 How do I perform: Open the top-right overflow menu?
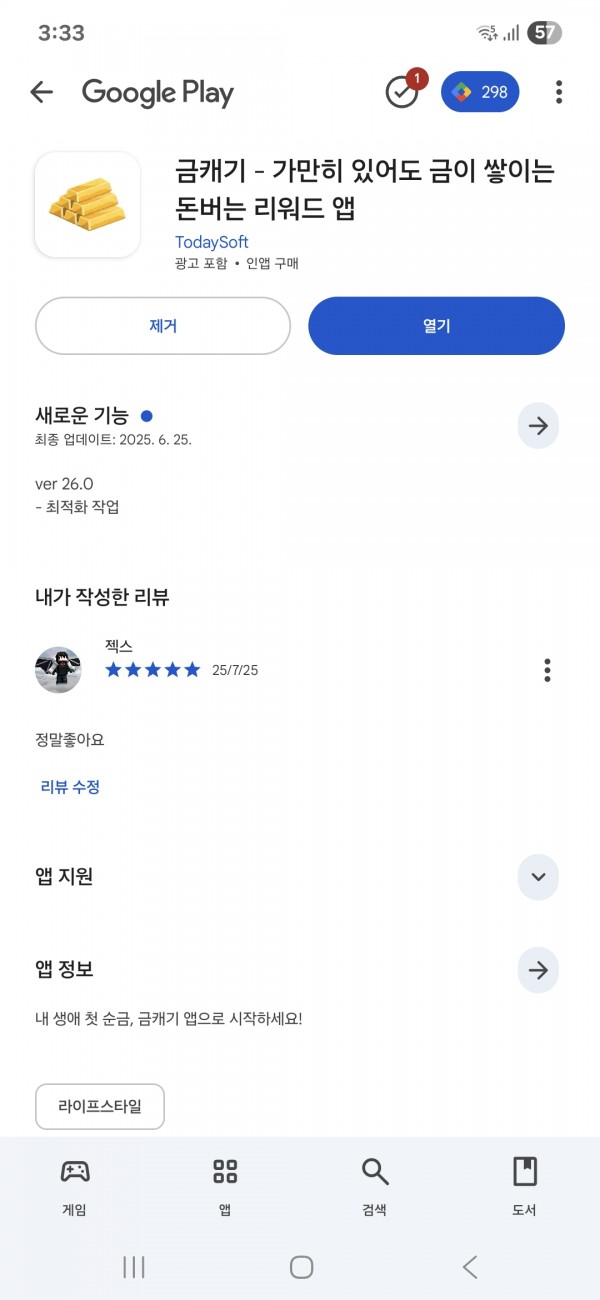(x=559, y=92)
